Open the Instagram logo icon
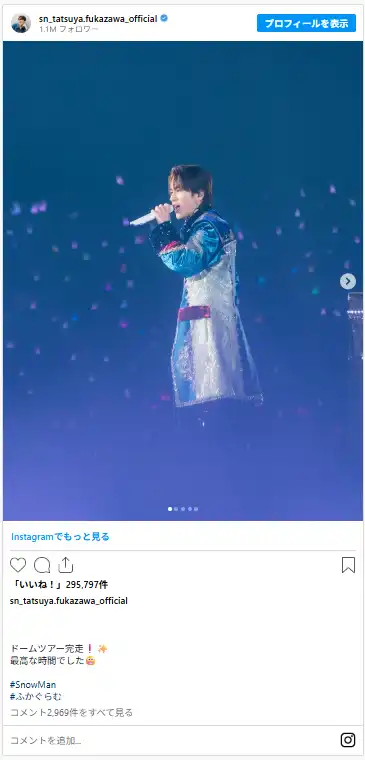This screenshot has width=365, height=760. click(x=348, y=740)
